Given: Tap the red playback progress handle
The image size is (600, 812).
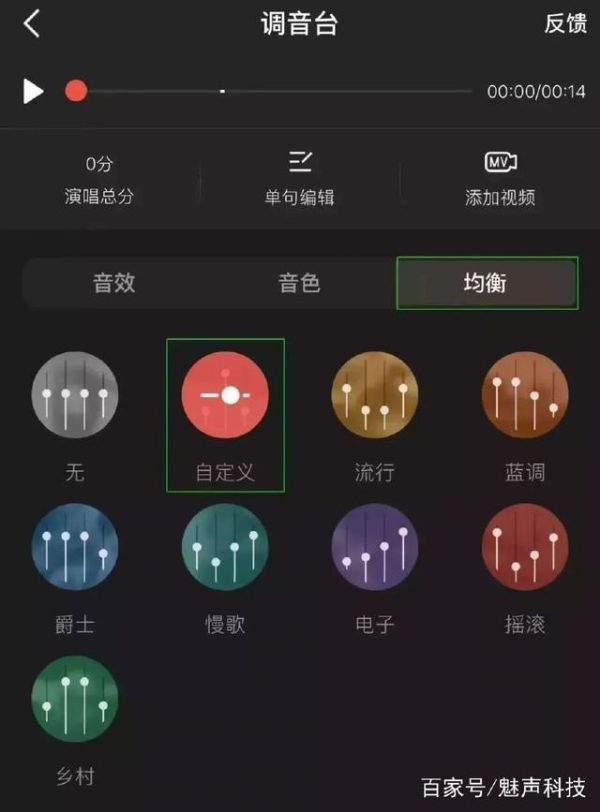Looking at the screenshot, I should tap(76, 92).
